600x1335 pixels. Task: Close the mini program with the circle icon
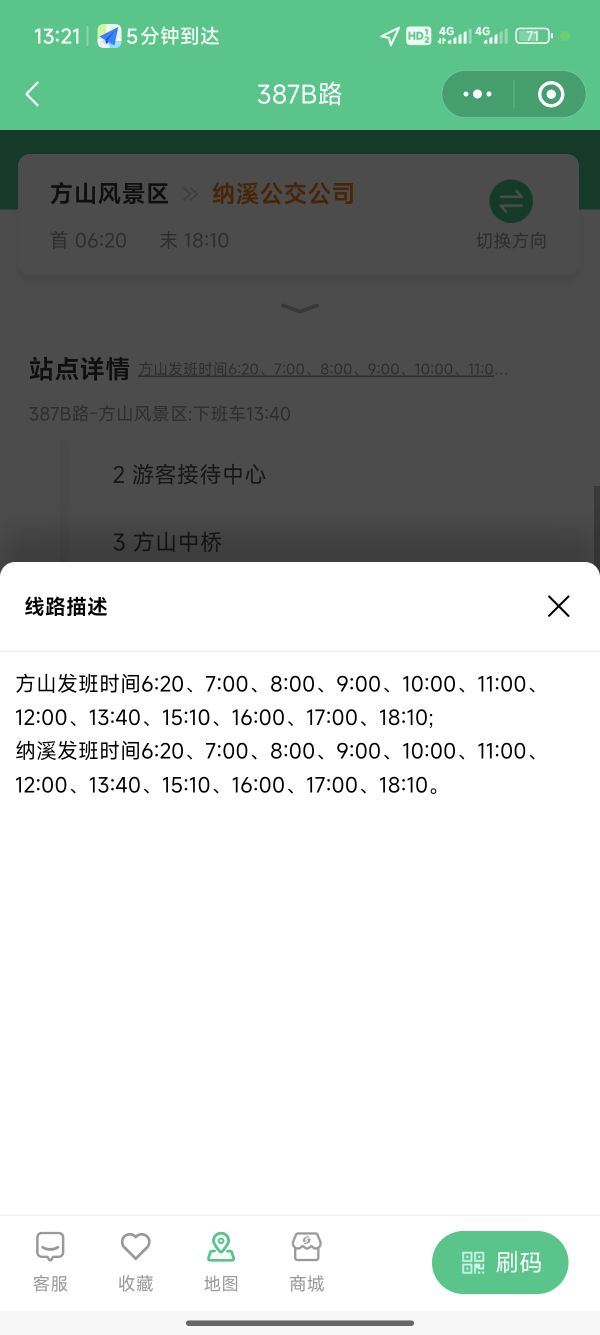pos(551,94)
